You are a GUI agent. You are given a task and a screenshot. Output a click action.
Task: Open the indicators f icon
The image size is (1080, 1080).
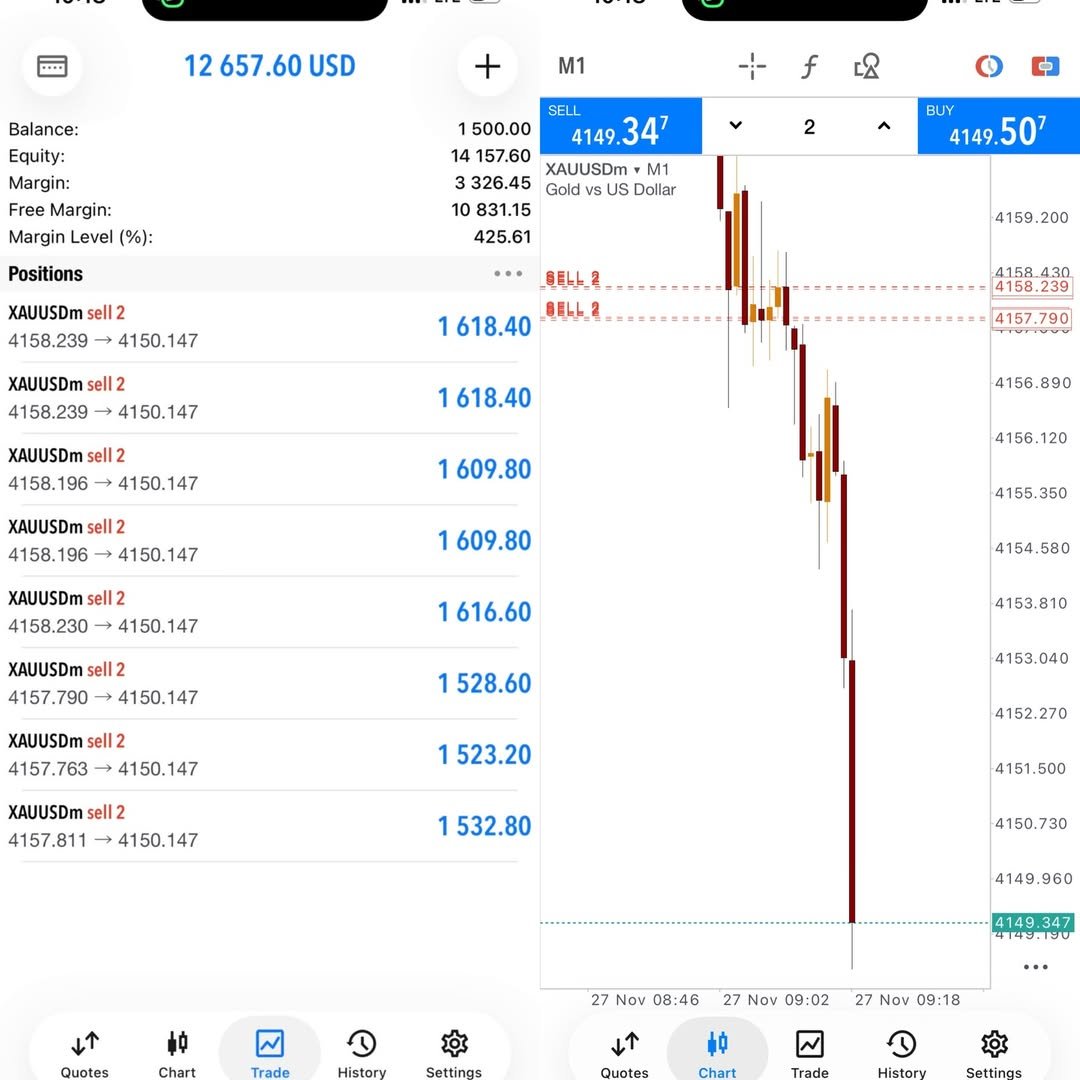pyautogui.click(x=810, y=67)
